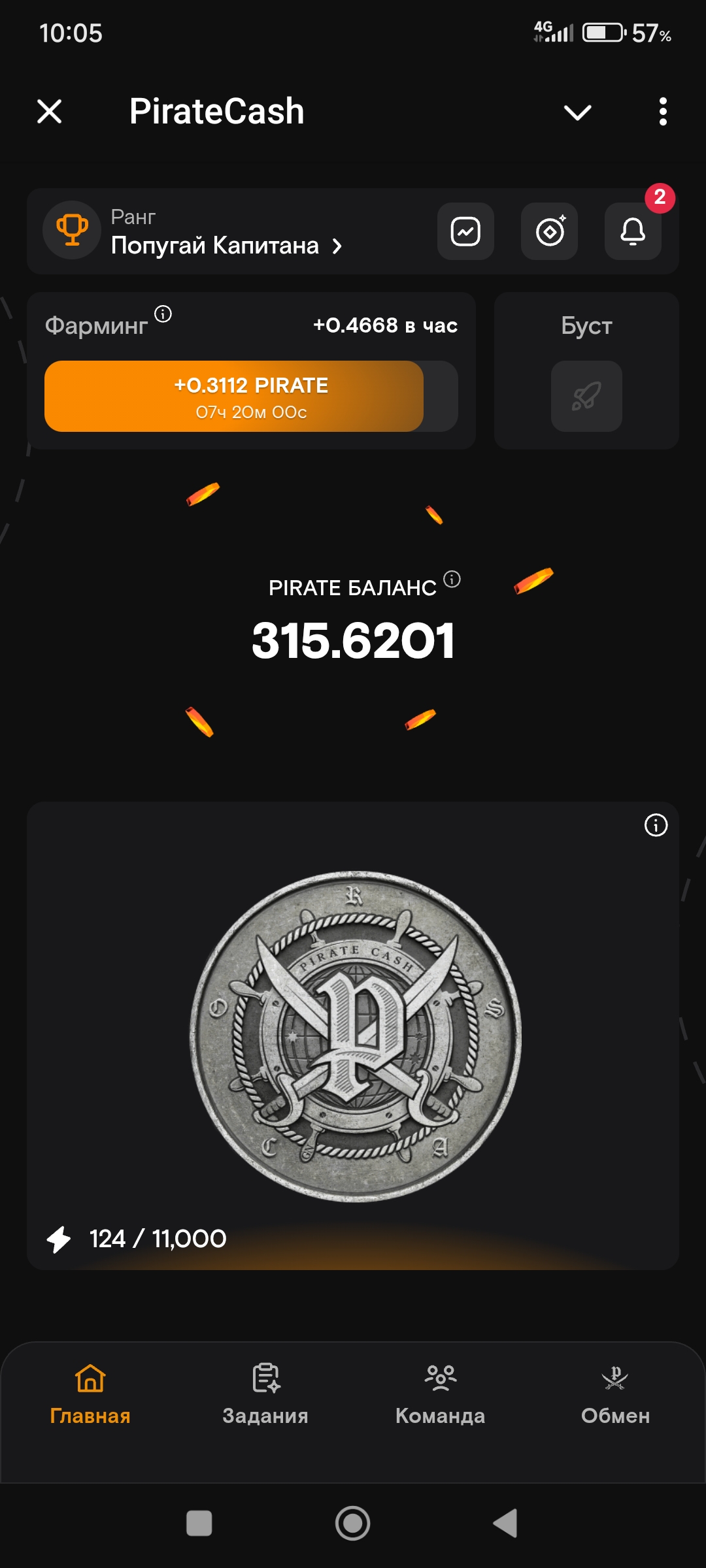Open the chart statistics icon
Image resolution: width=706 pixels, height=1568 pixels.
coord(465,231)
